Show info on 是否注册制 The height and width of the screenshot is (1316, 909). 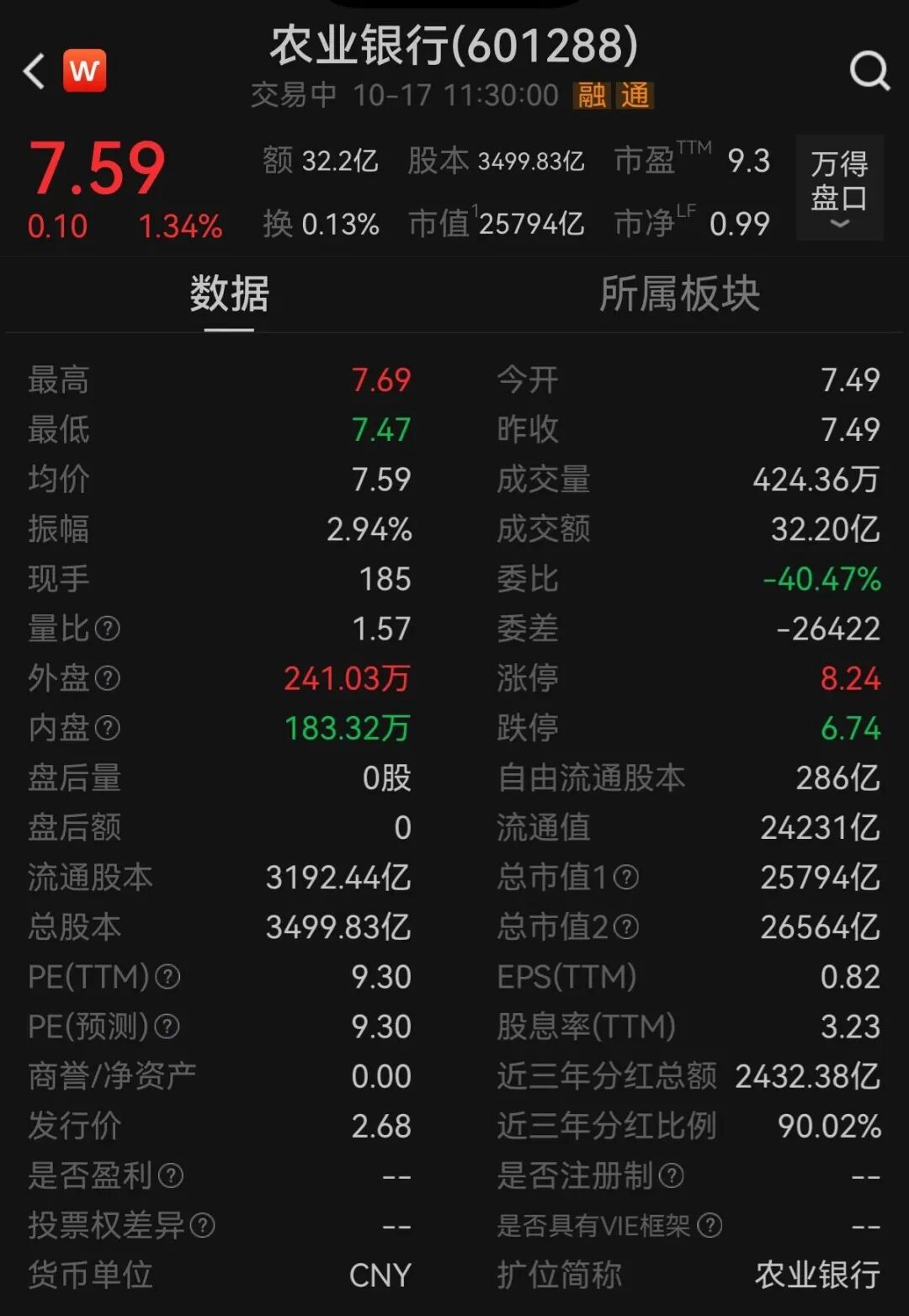point(671,1175)
